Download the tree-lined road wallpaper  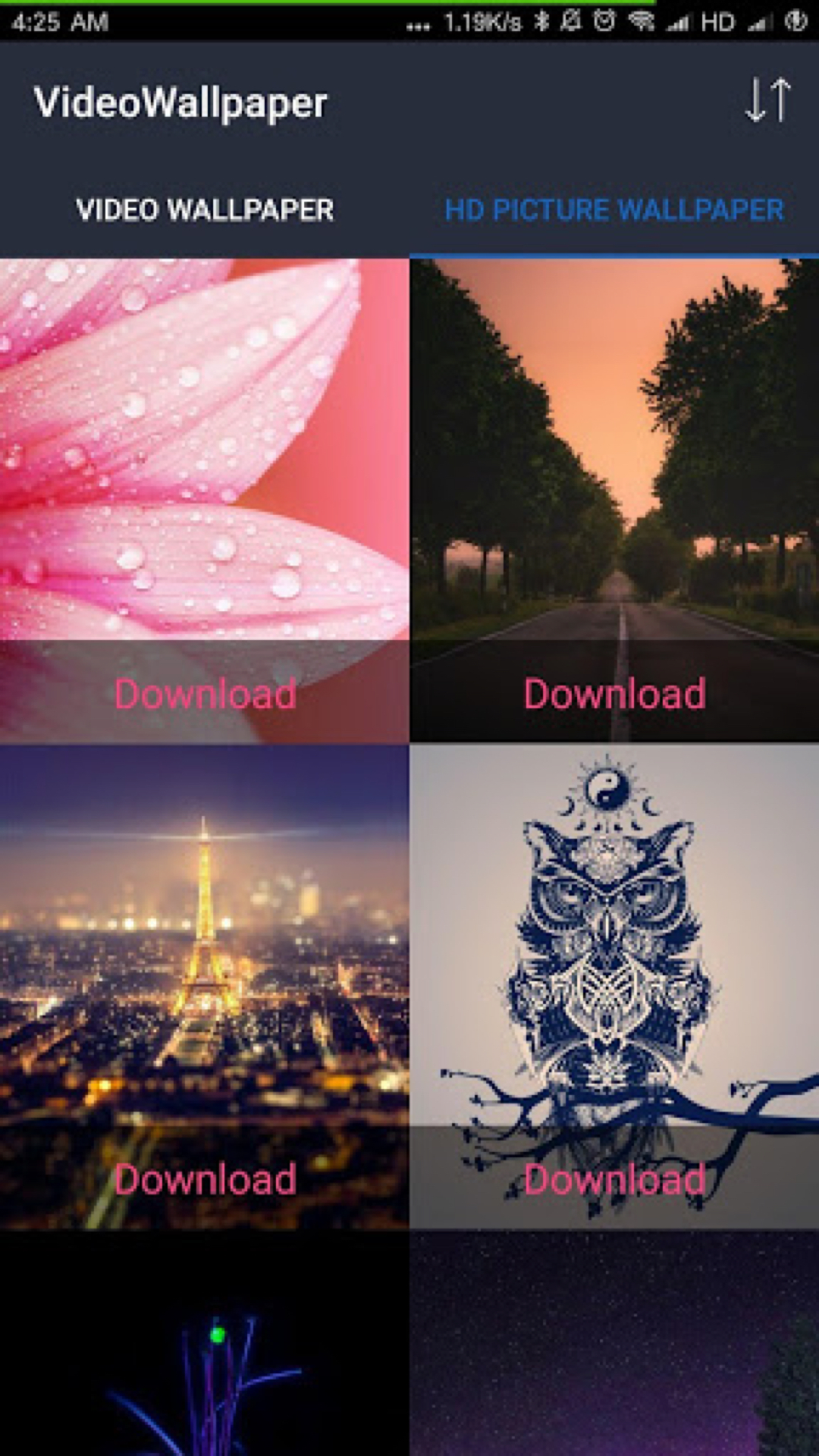pos(614,693)
